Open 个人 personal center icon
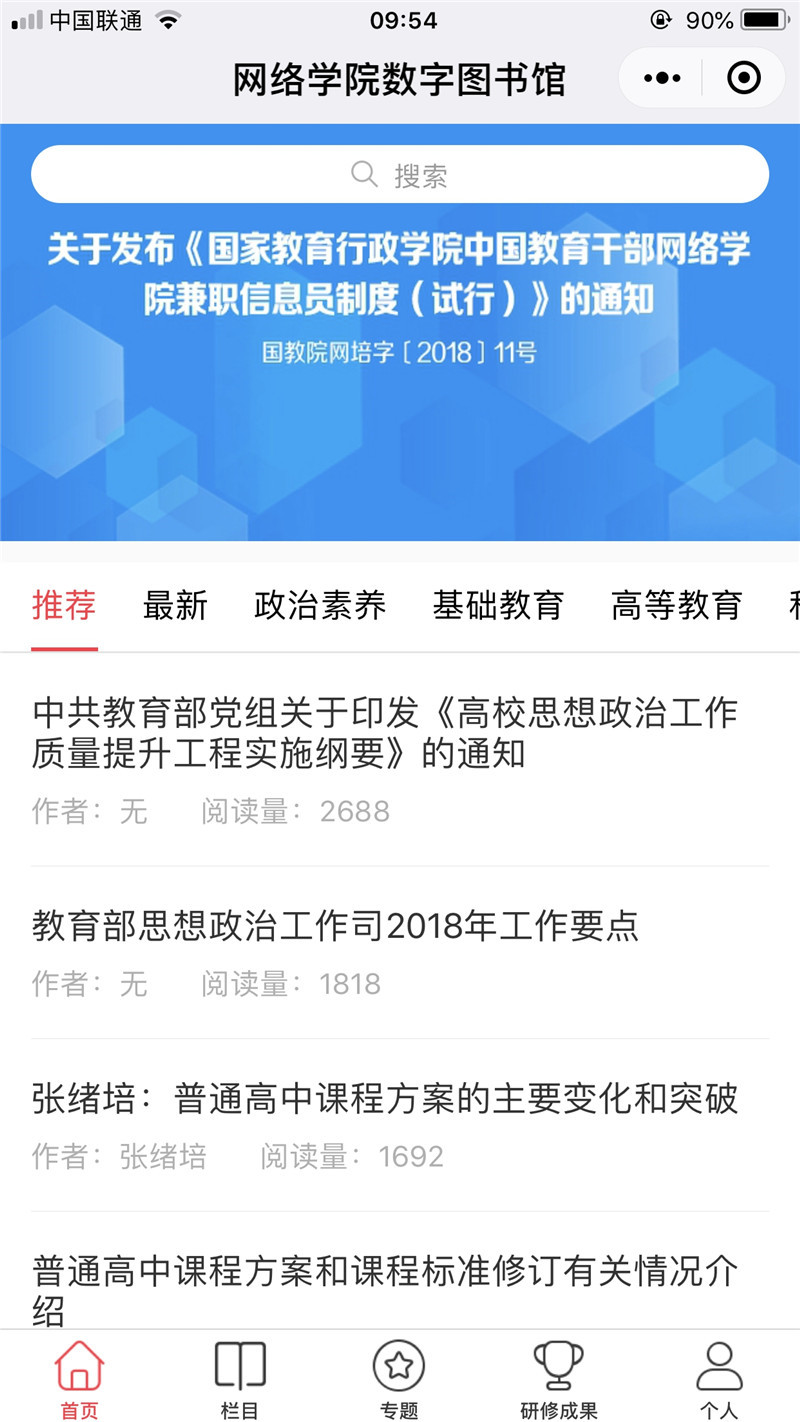 (719, 1375)
